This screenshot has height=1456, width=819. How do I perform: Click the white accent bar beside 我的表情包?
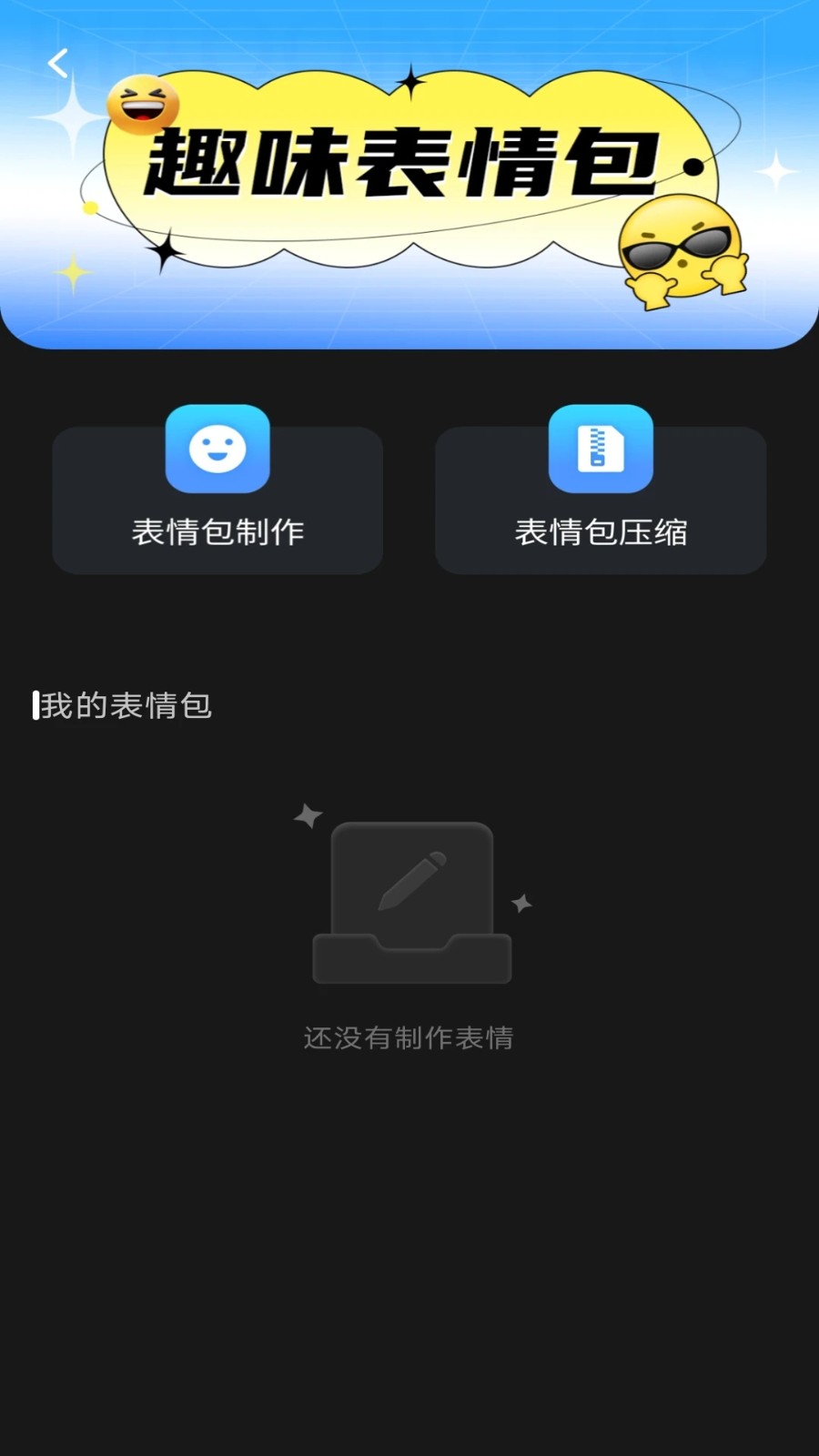[36, 703]
